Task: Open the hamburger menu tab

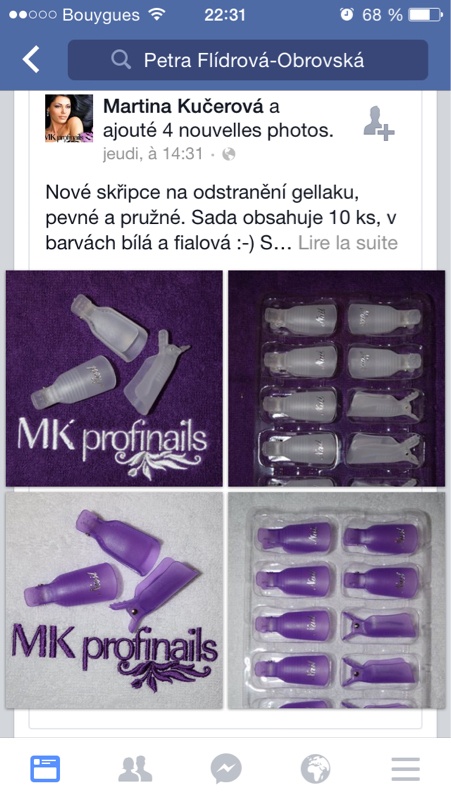Action: [406, 769]
